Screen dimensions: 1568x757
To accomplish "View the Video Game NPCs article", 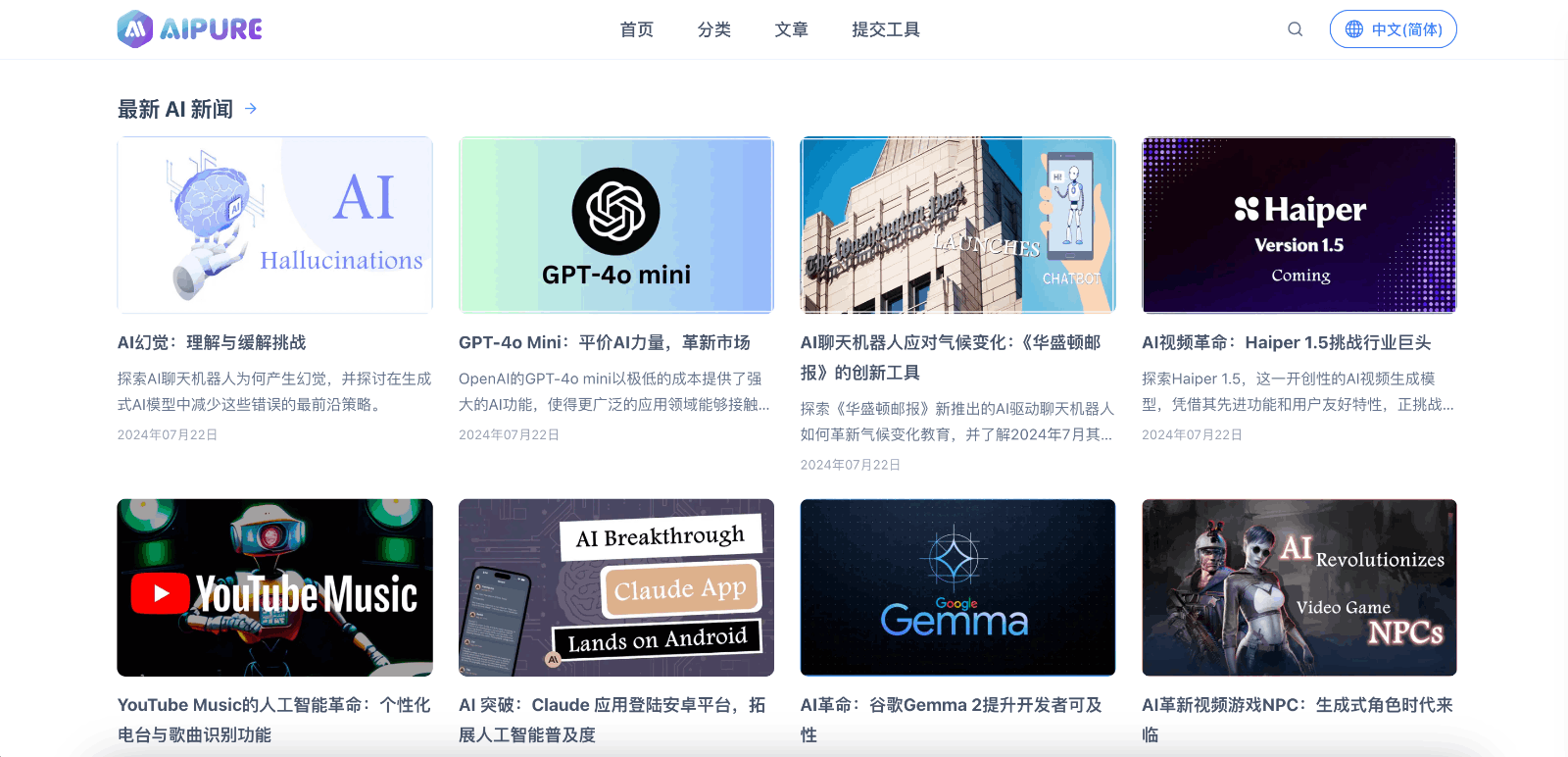I will point(1298,587).
